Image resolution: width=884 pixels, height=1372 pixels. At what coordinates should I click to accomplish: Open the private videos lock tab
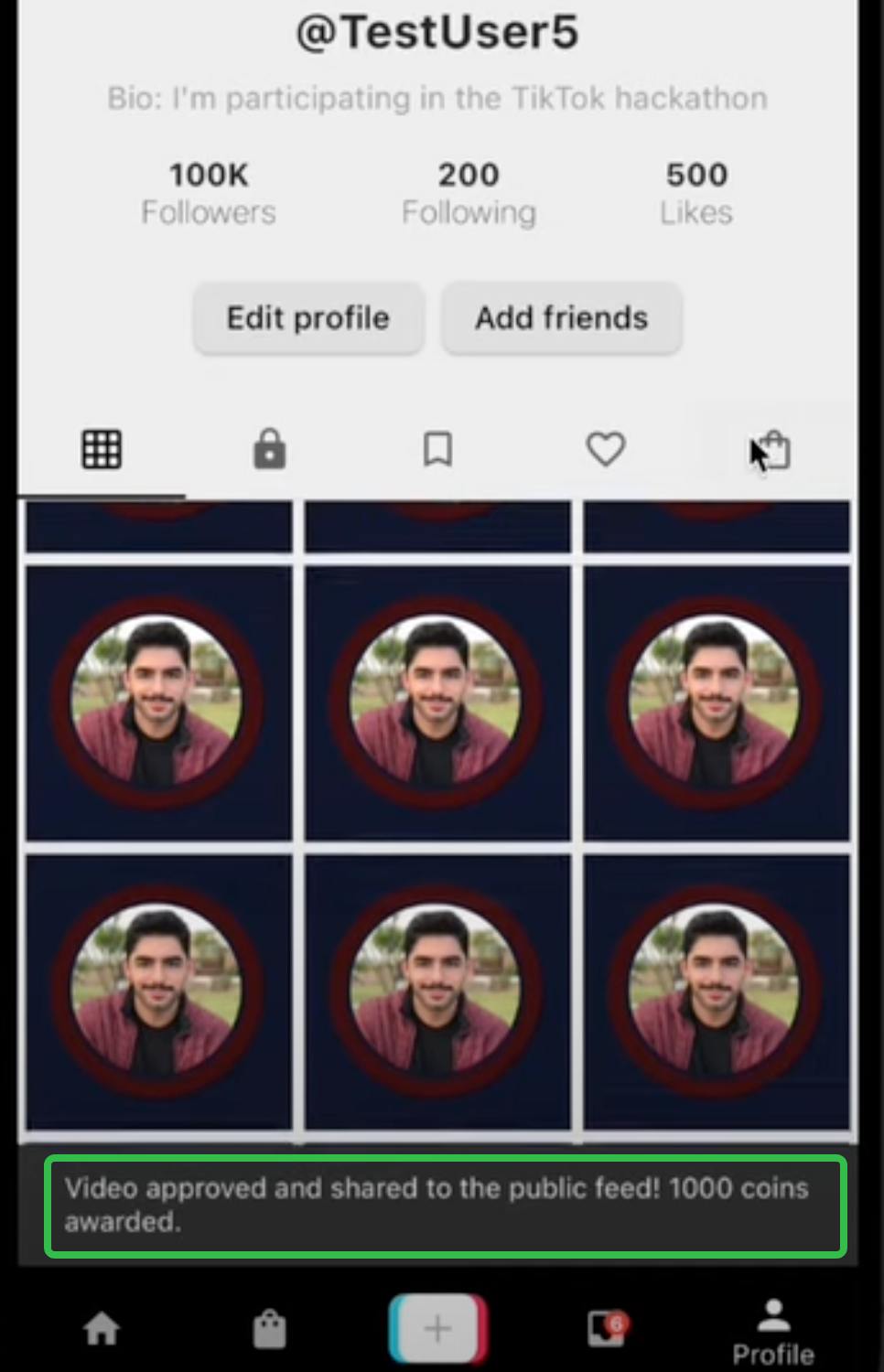pyautogui.click(x=269, y=449)
